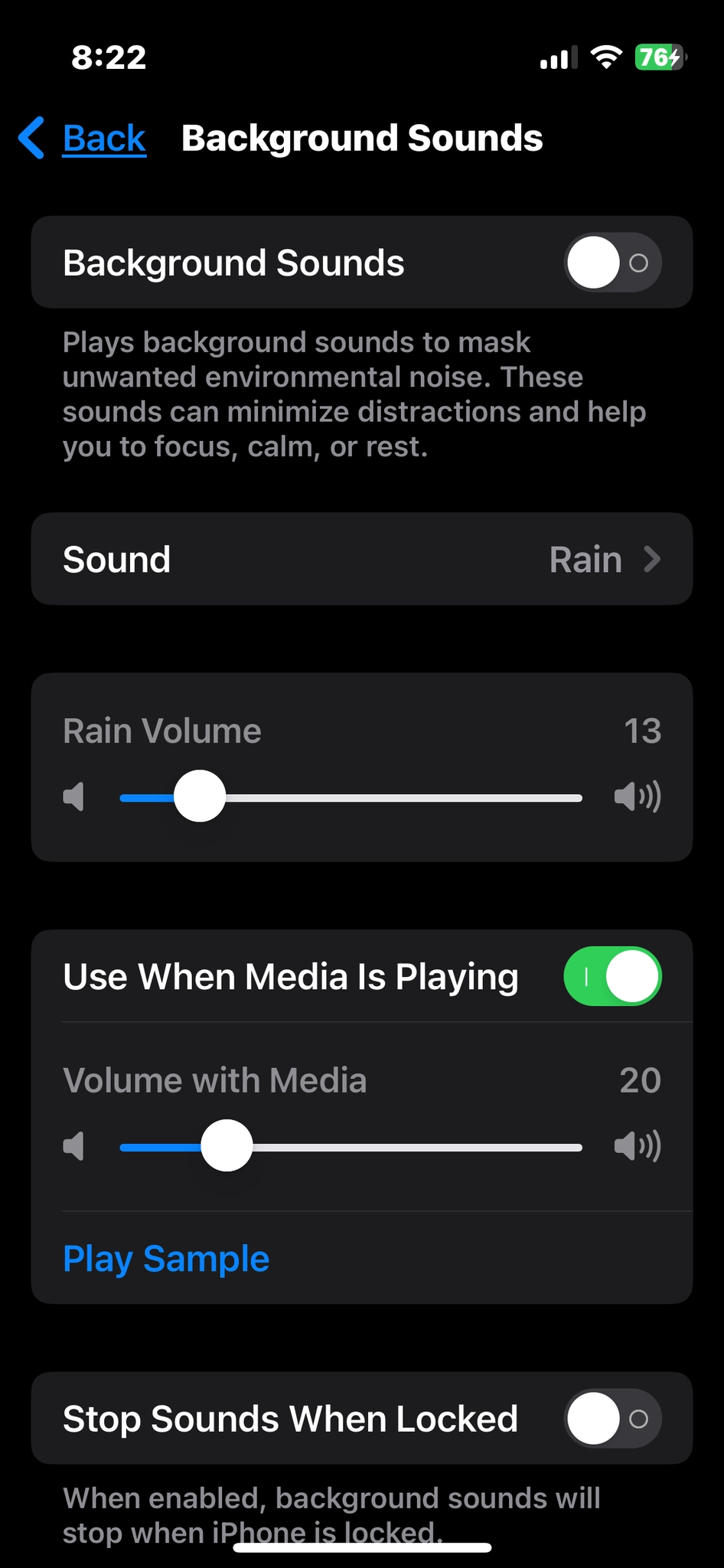
Task: Tap the loud speaker icon beside Volume with Media
Action: point(638,1146)
